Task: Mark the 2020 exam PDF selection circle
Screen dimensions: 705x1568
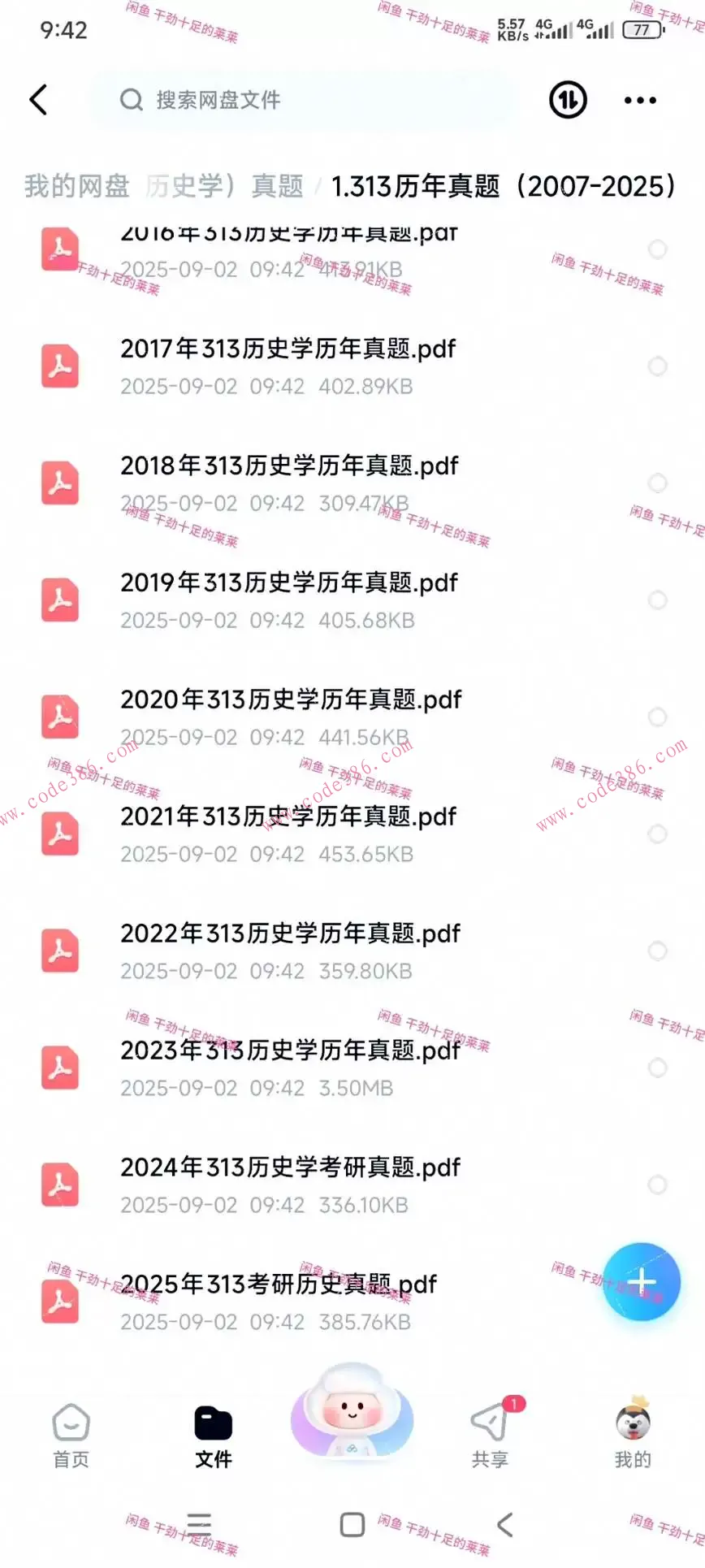Action: point(658,717)
